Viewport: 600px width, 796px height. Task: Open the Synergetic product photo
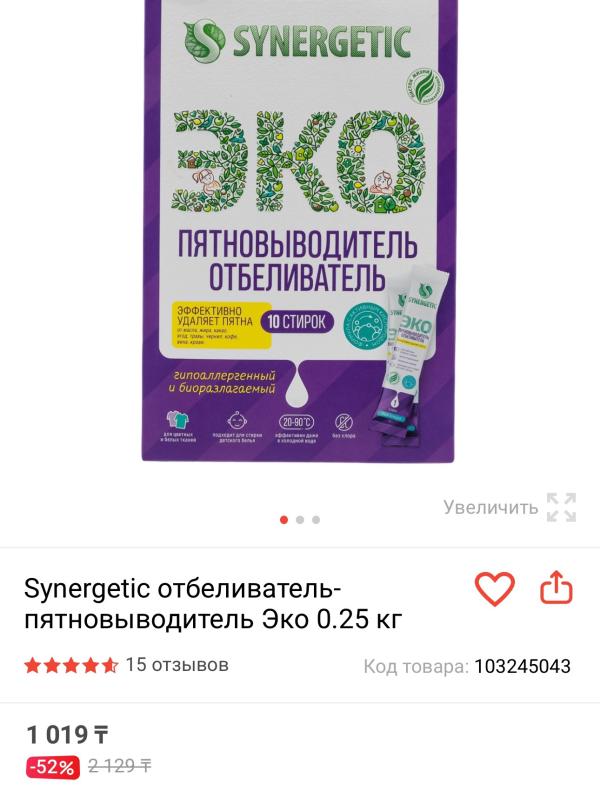pos(298,231)
